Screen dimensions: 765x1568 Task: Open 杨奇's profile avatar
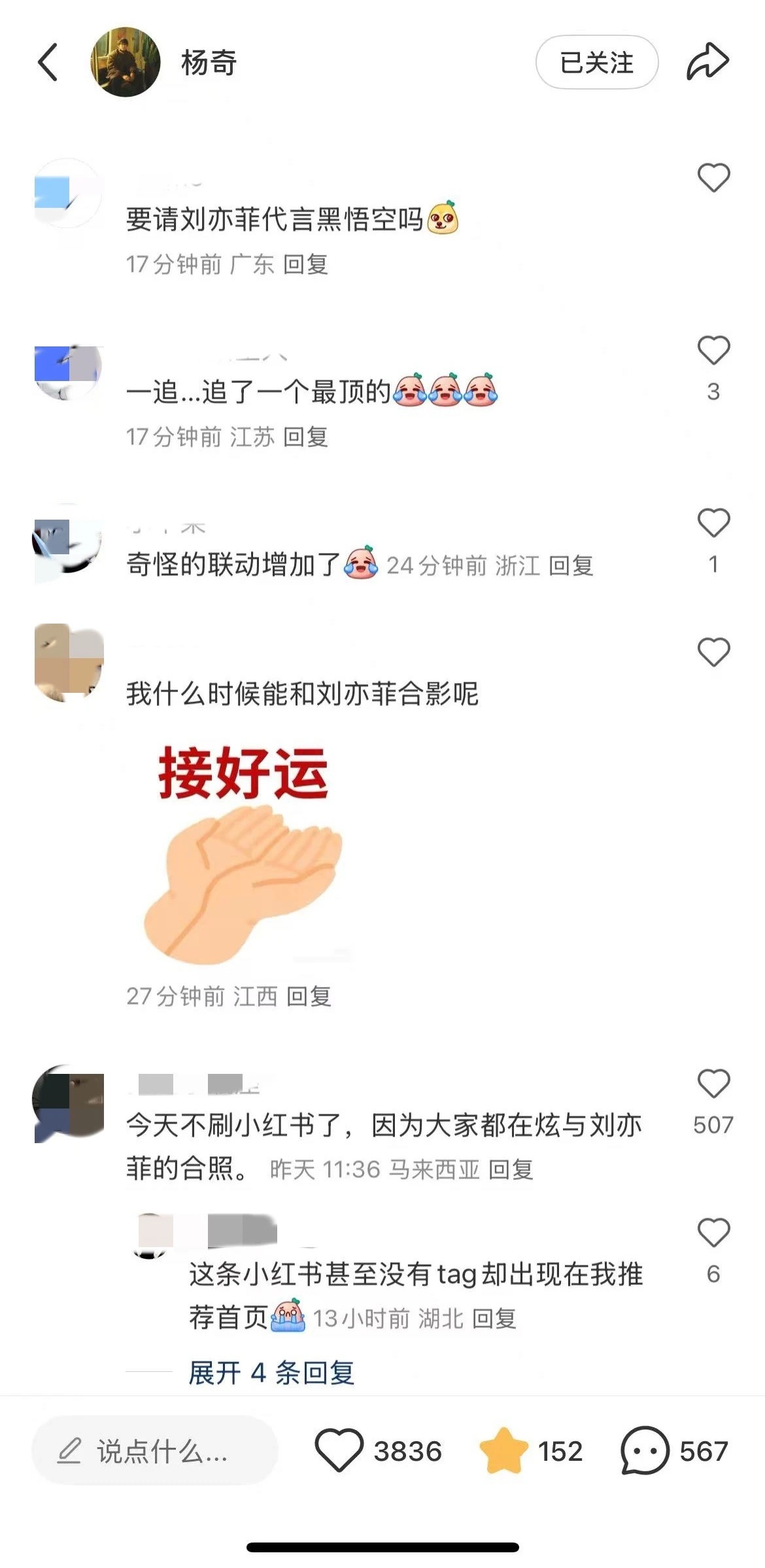(125, 63)
